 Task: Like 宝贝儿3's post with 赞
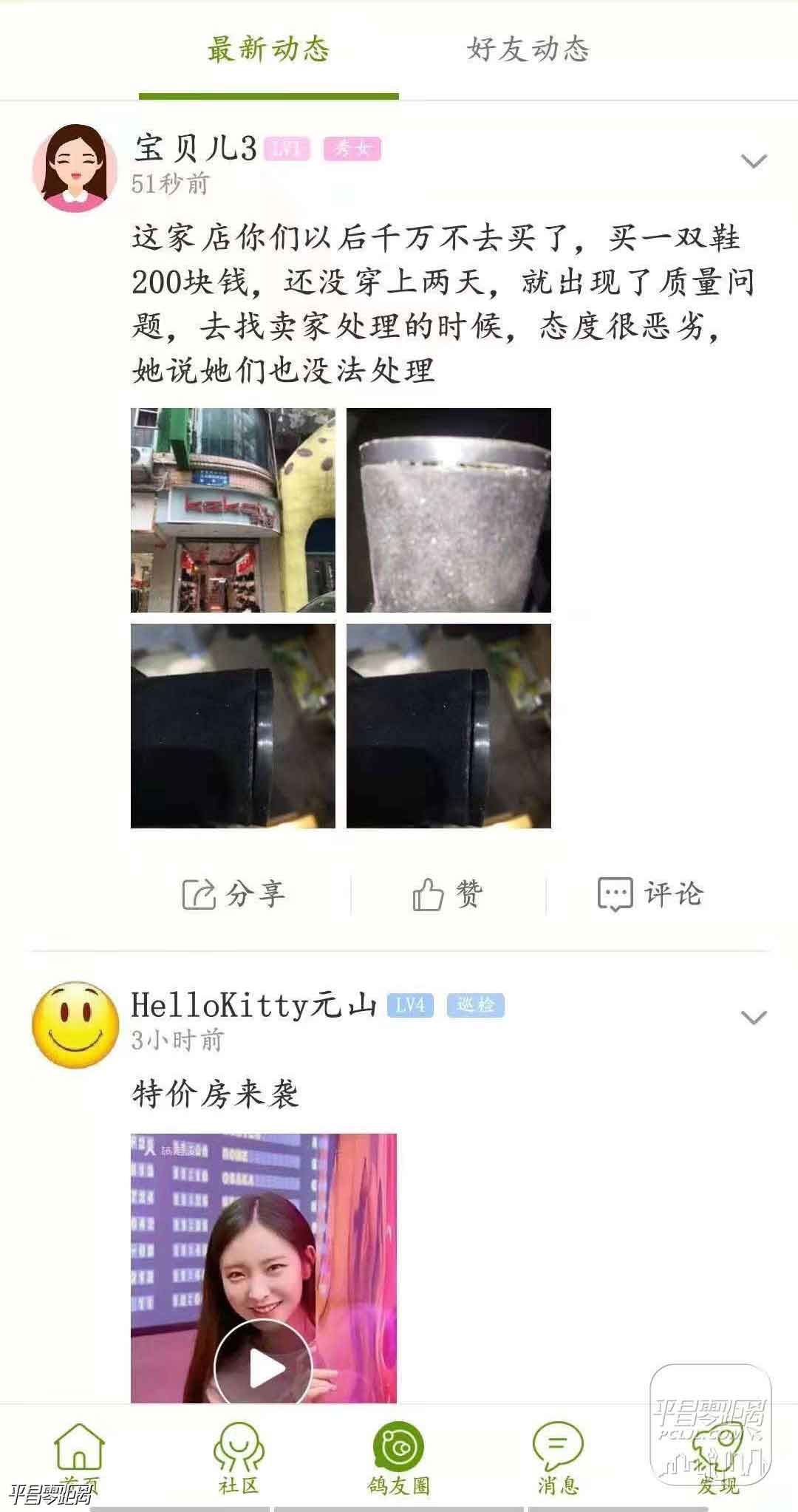coord(448,894)
